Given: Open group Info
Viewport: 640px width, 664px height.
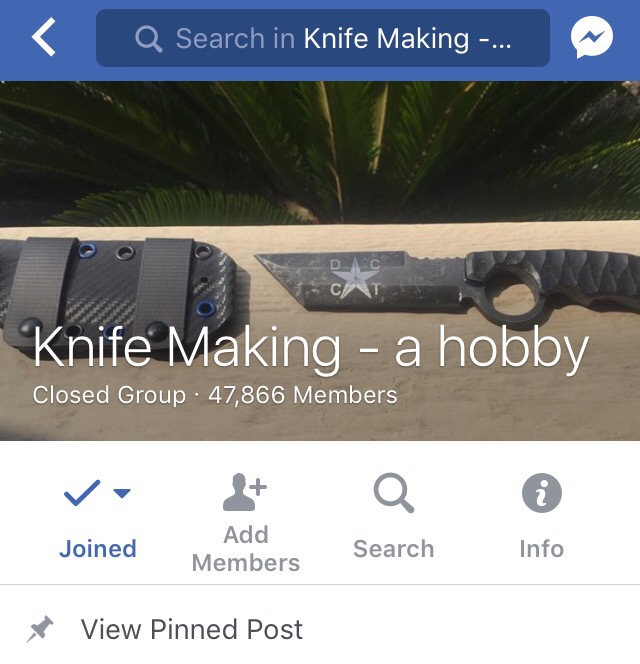Looking at the screenshot, I should 541,516.
